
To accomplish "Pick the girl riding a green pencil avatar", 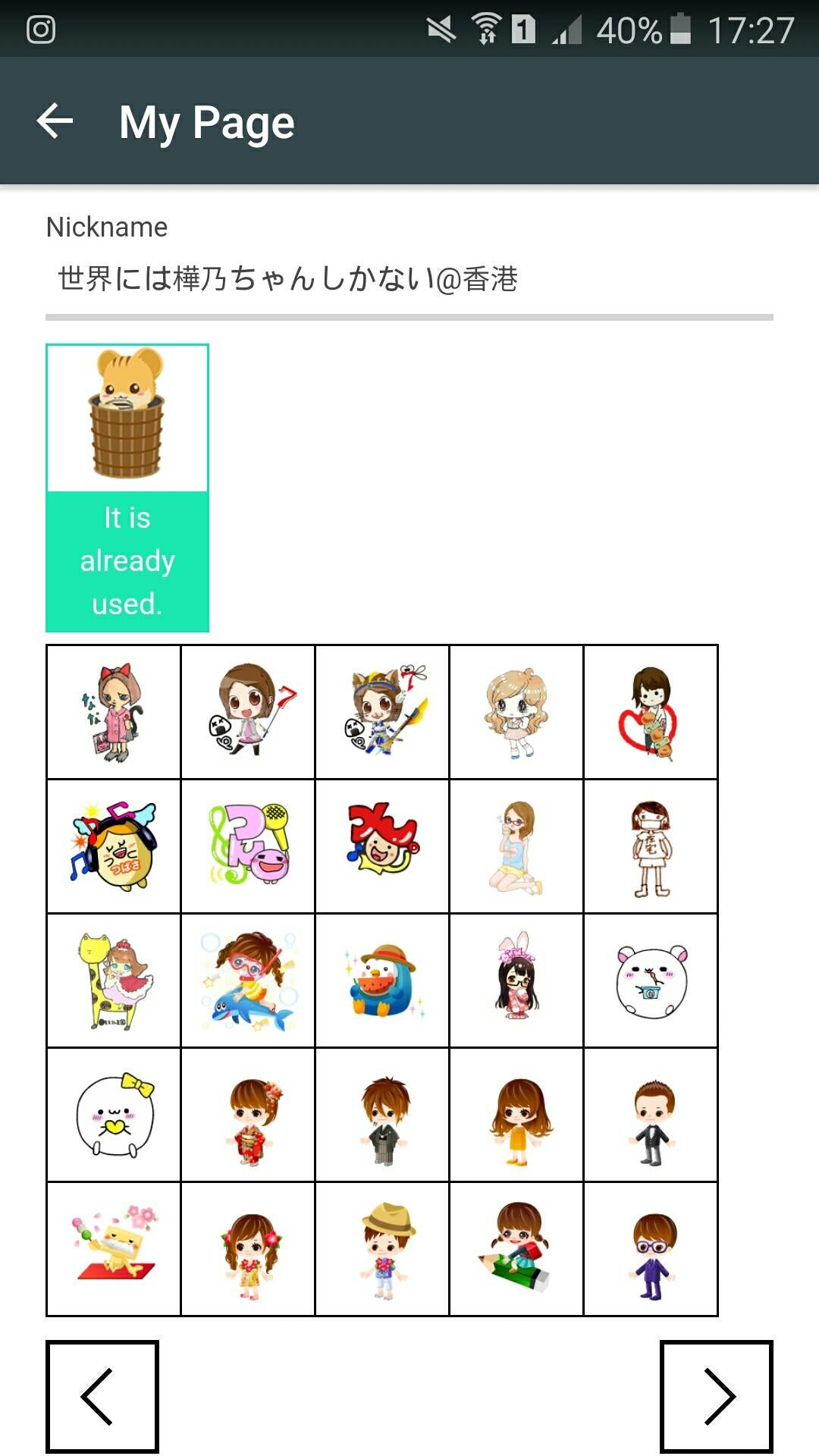I will (516, 1249).
